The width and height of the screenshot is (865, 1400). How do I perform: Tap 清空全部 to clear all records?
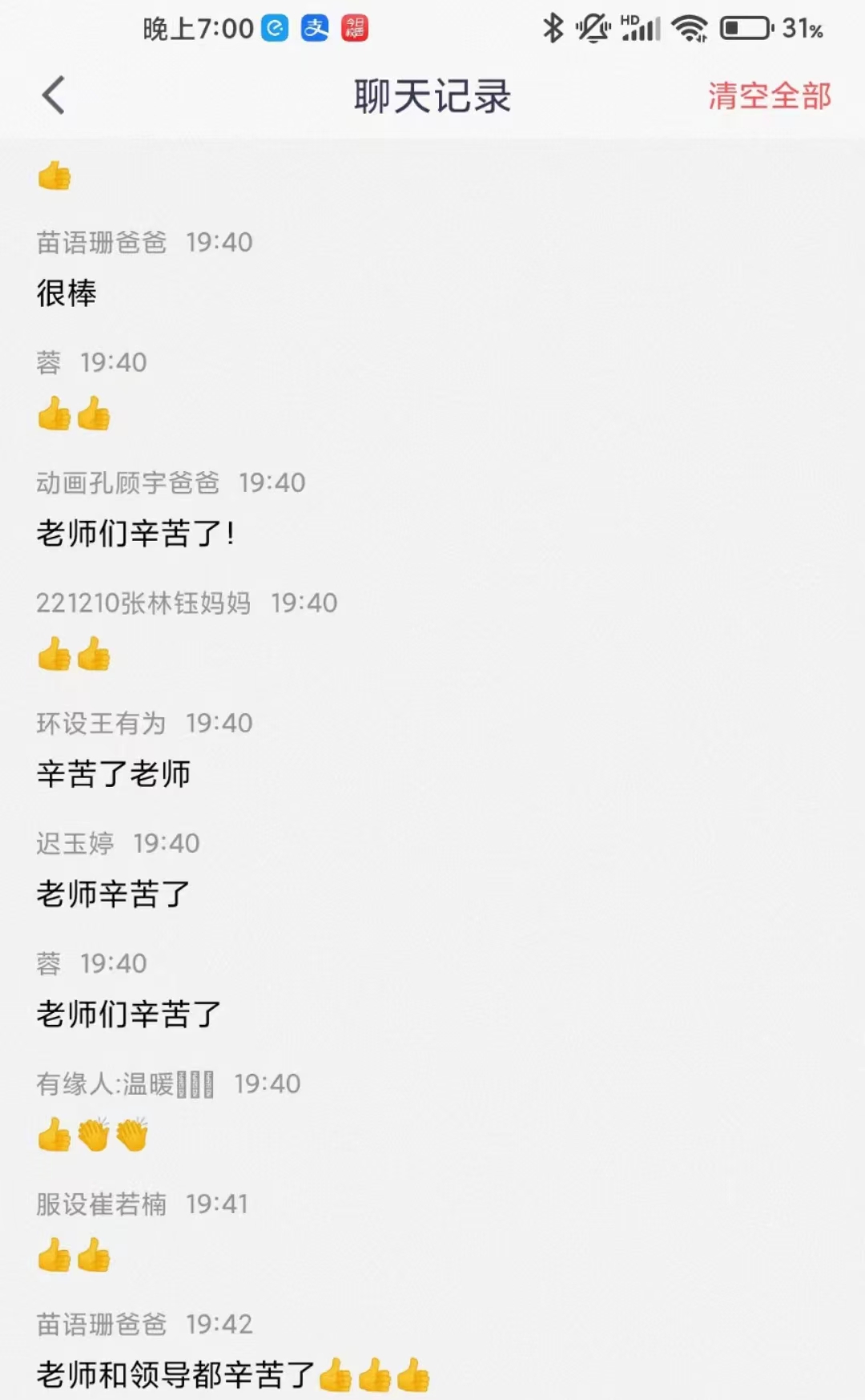click(x=769, y=96)
